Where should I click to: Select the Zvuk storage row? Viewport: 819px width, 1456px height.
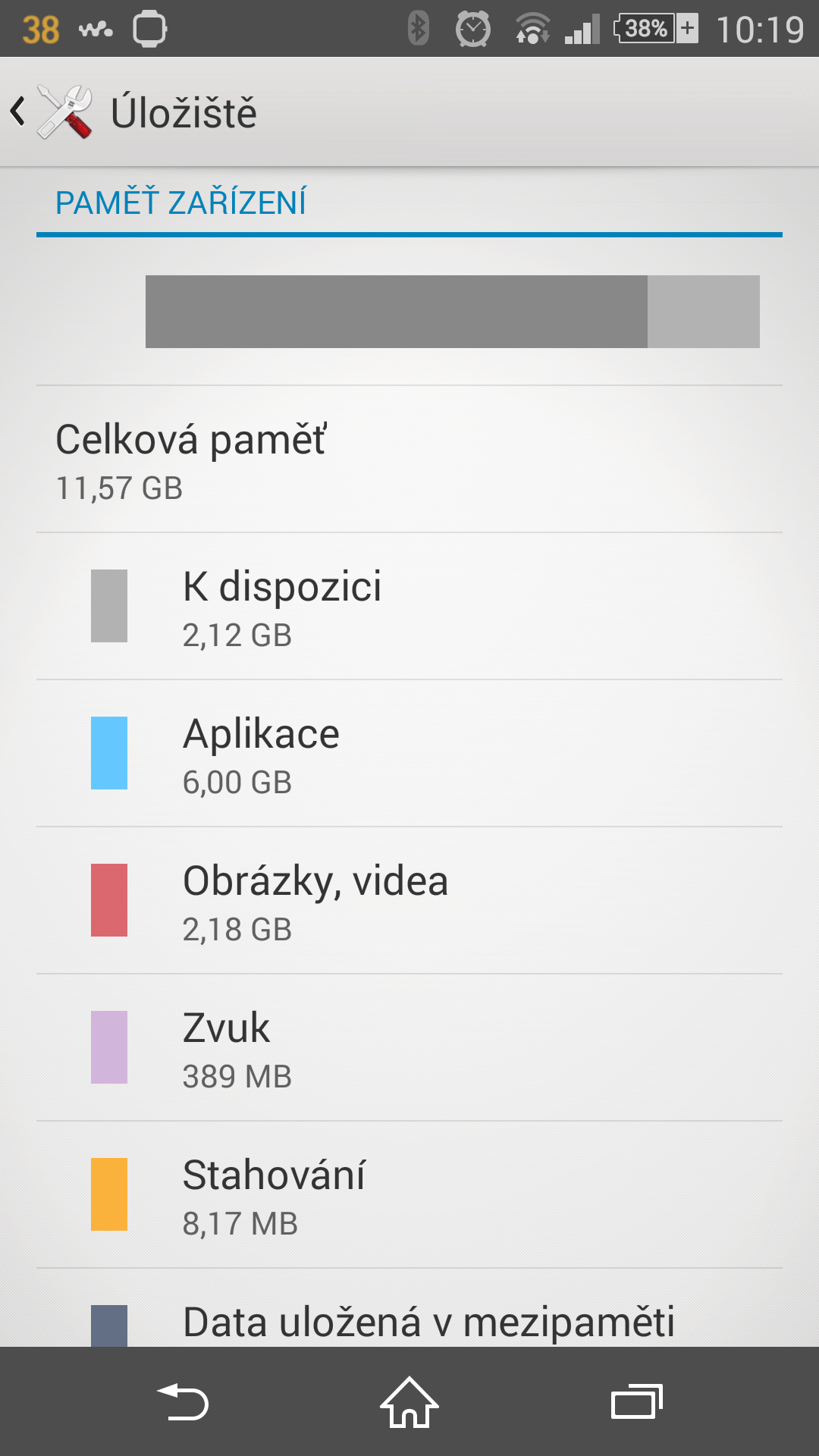pyautogui.click(x=409, y=1047)
